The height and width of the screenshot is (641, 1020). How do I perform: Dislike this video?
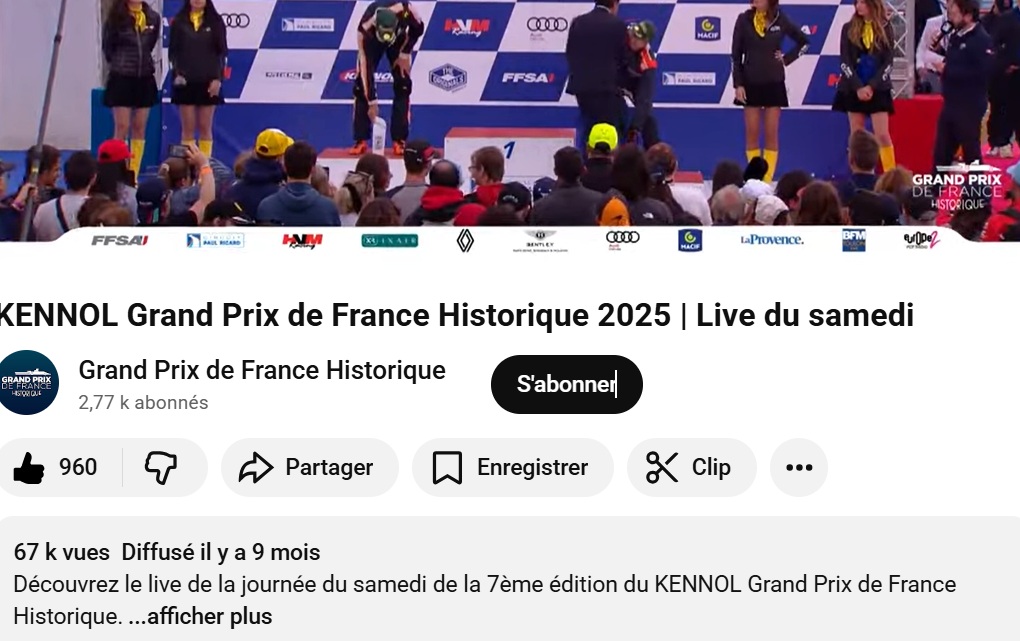pyautogui.click(x=162, y=467)
